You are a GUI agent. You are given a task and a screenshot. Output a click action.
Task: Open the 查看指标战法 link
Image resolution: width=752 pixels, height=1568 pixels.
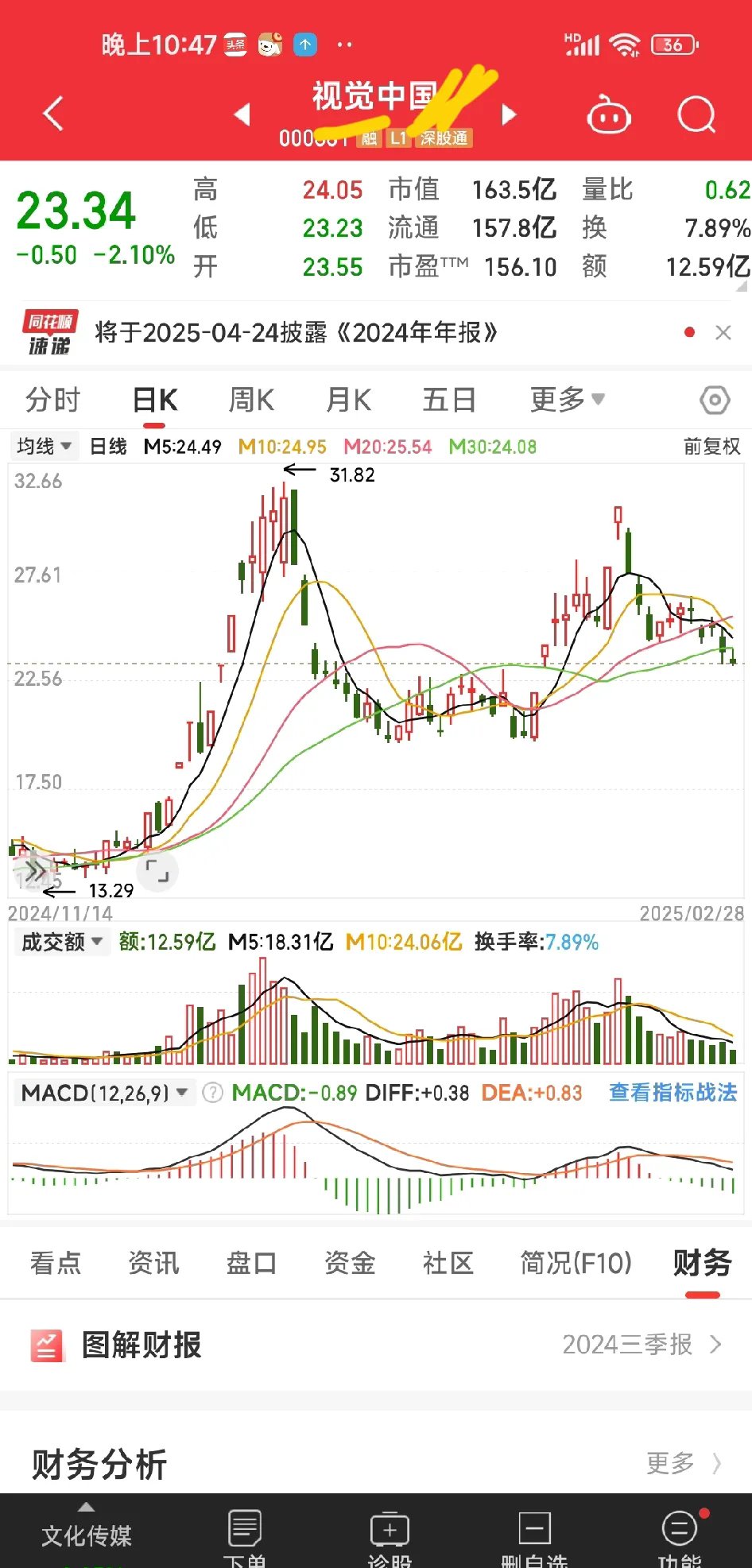pyautogui.click(x=672, y=1093)
